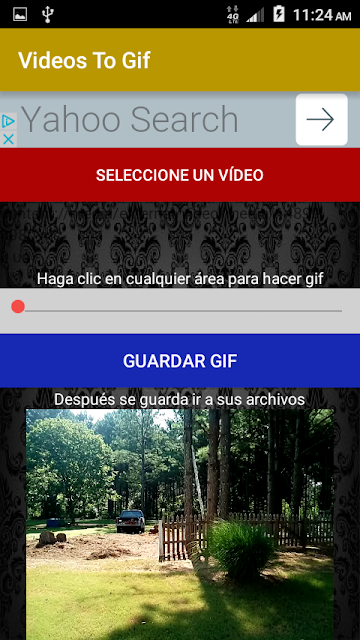Tap the video preview to make gif
The width and height of the screenshot is (360, 640).
tap(180, 524)
